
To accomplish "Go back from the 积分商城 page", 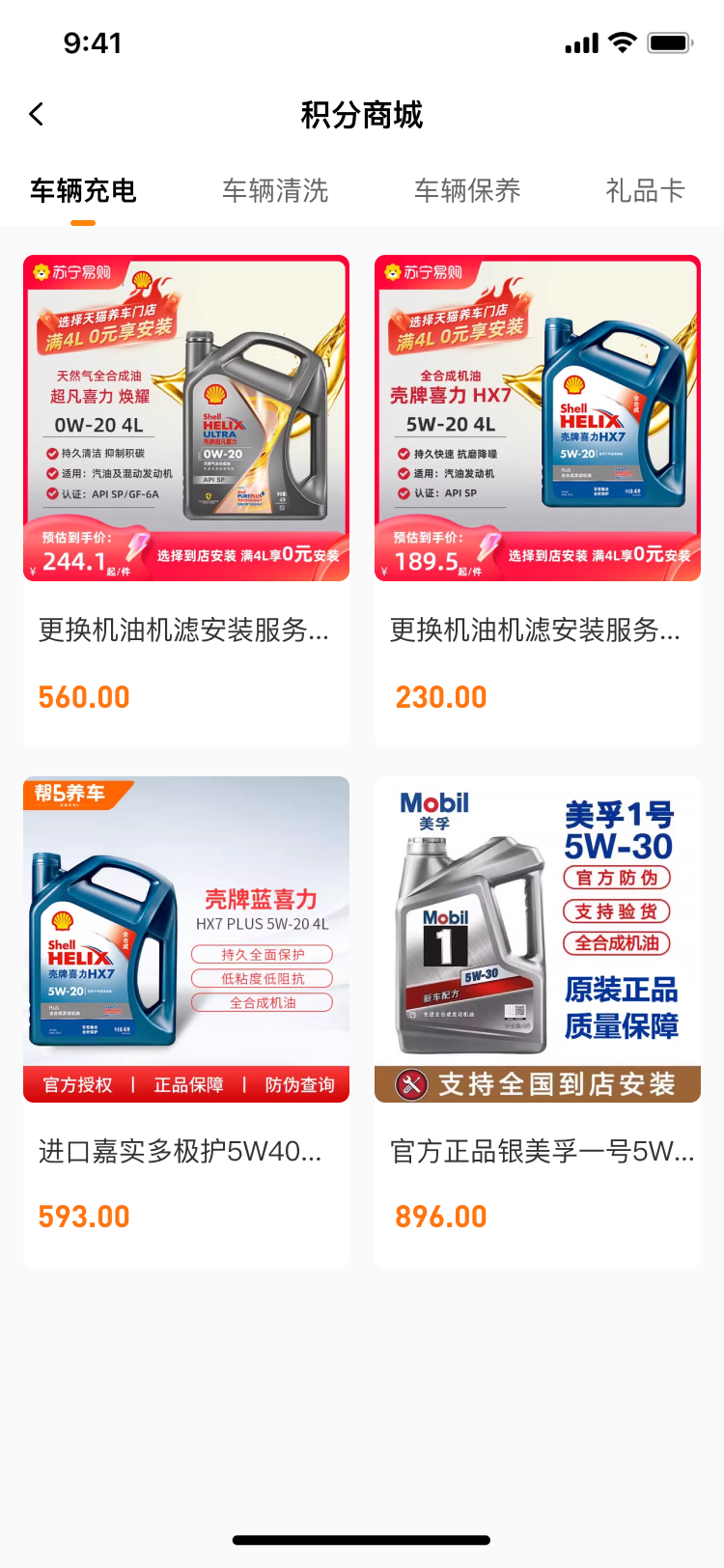I will 37,115.
